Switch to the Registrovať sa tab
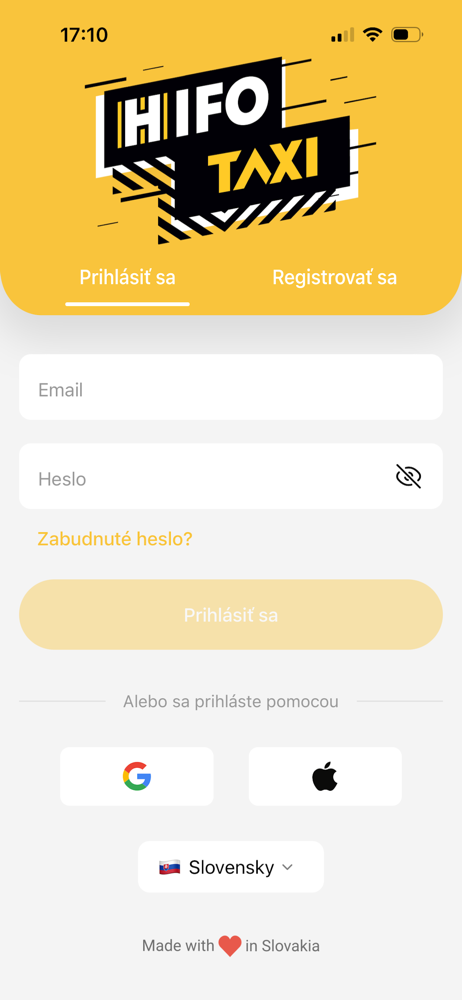This screenshot has width=462, height=1000. [334, 278]
